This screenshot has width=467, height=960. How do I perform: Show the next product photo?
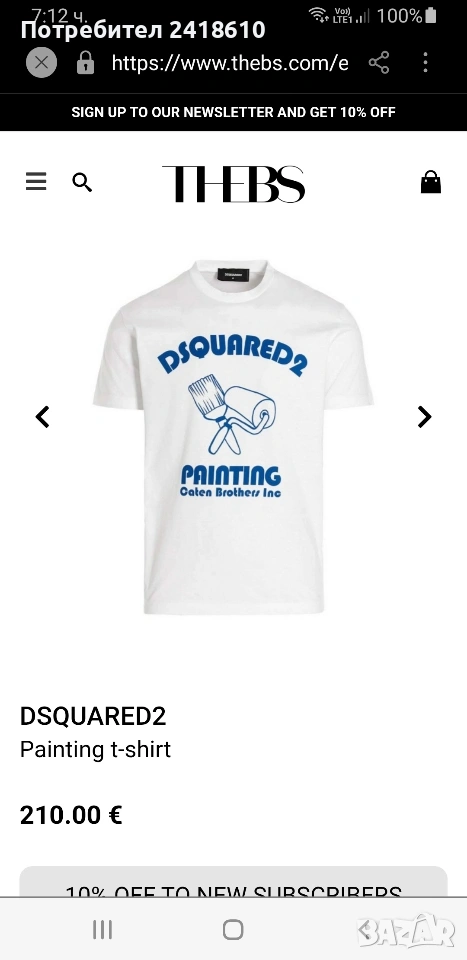click(x=424, y=417)
